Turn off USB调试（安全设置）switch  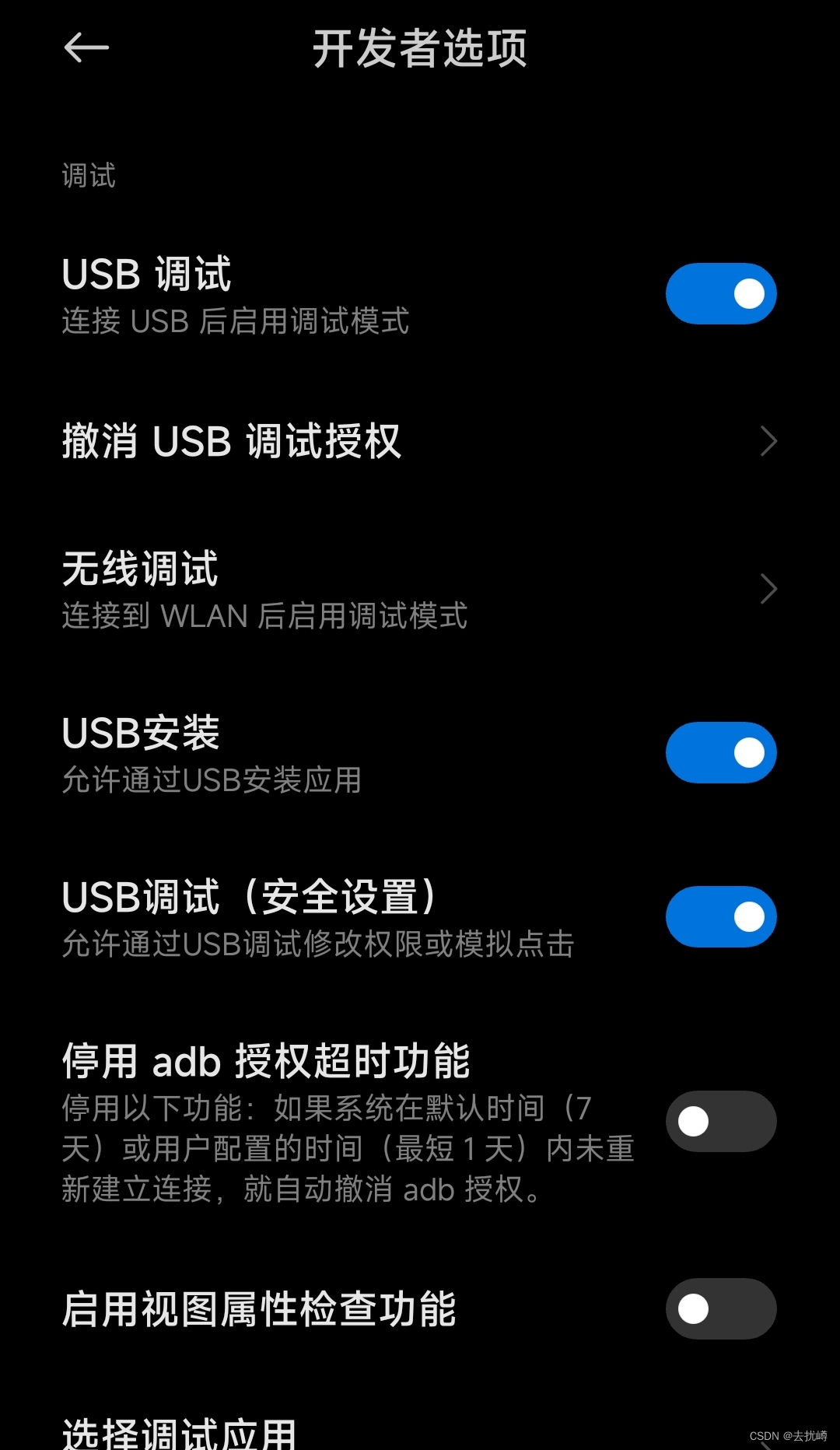[719, 916]
